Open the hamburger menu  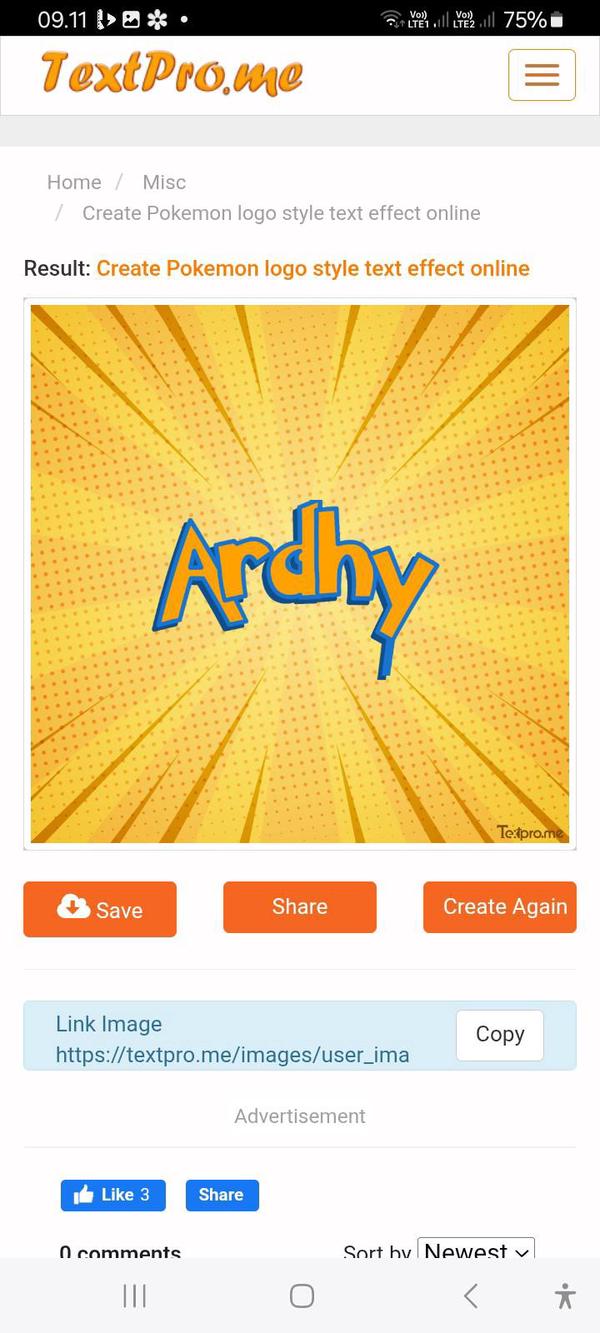pyautogui.click(x=541, y=75)
